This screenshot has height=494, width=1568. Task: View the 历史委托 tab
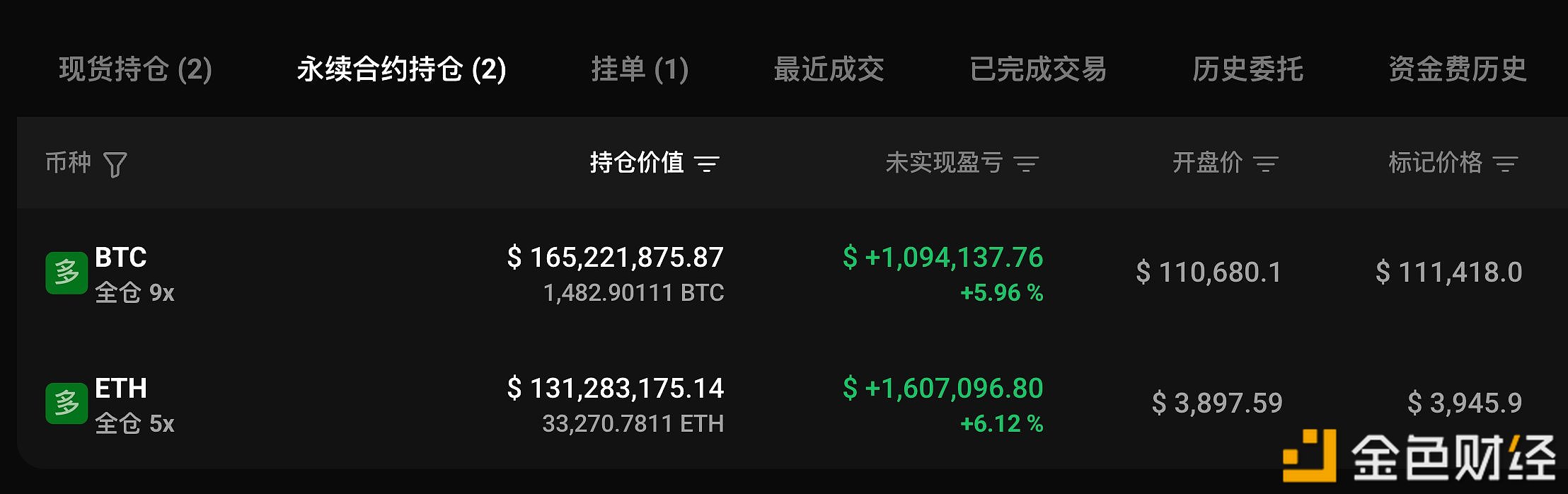1247,69
